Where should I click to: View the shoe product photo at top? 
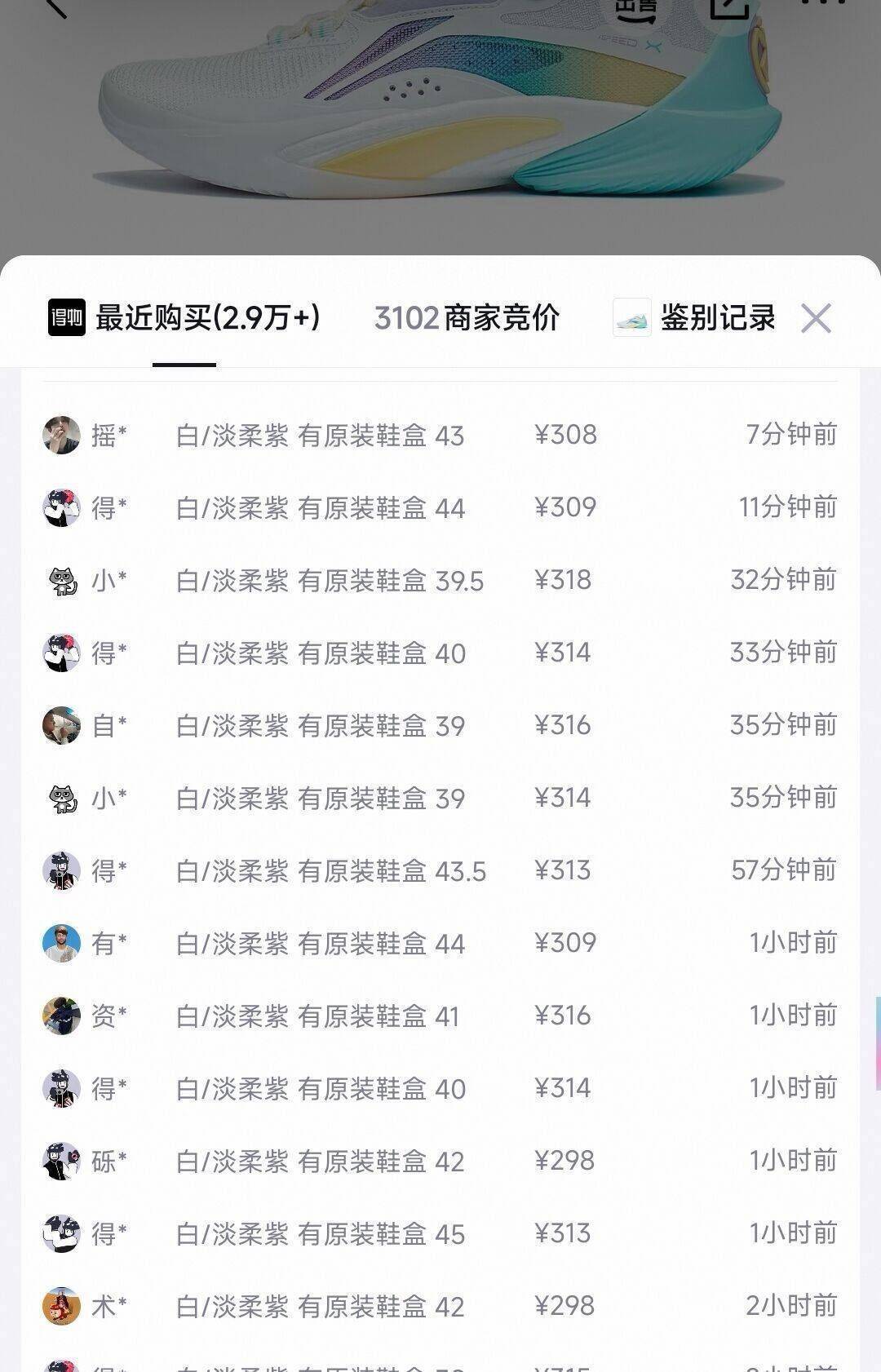click(440, 114)
